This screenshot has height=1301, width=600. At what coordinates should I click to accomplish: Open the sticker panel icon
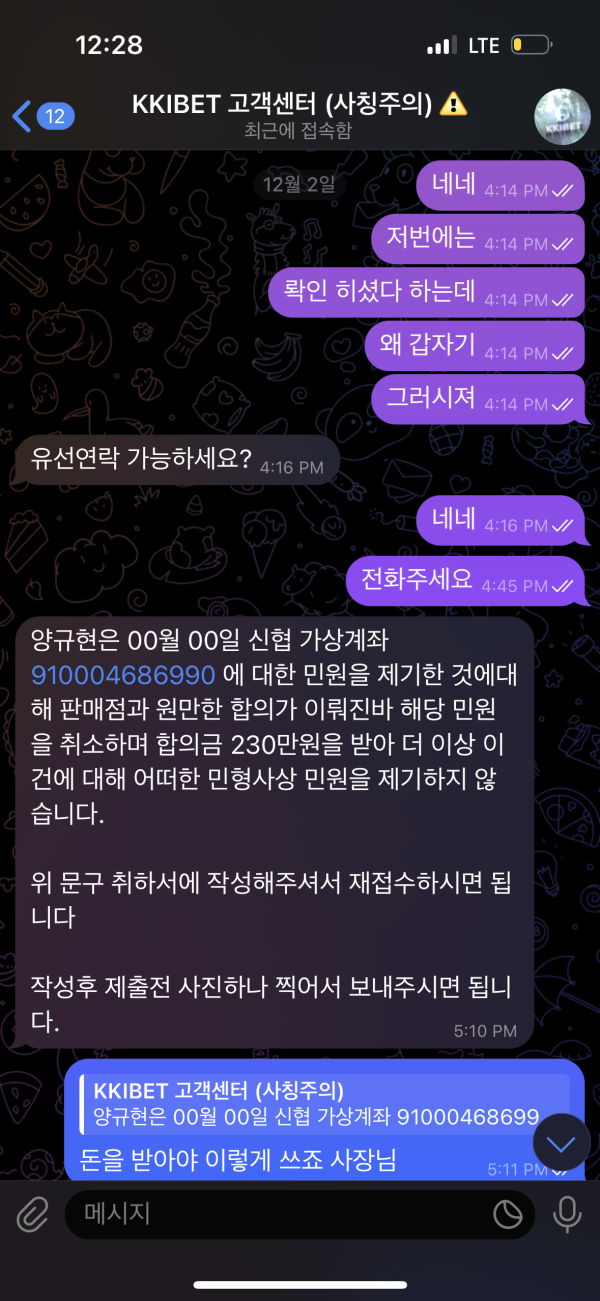507,1215
